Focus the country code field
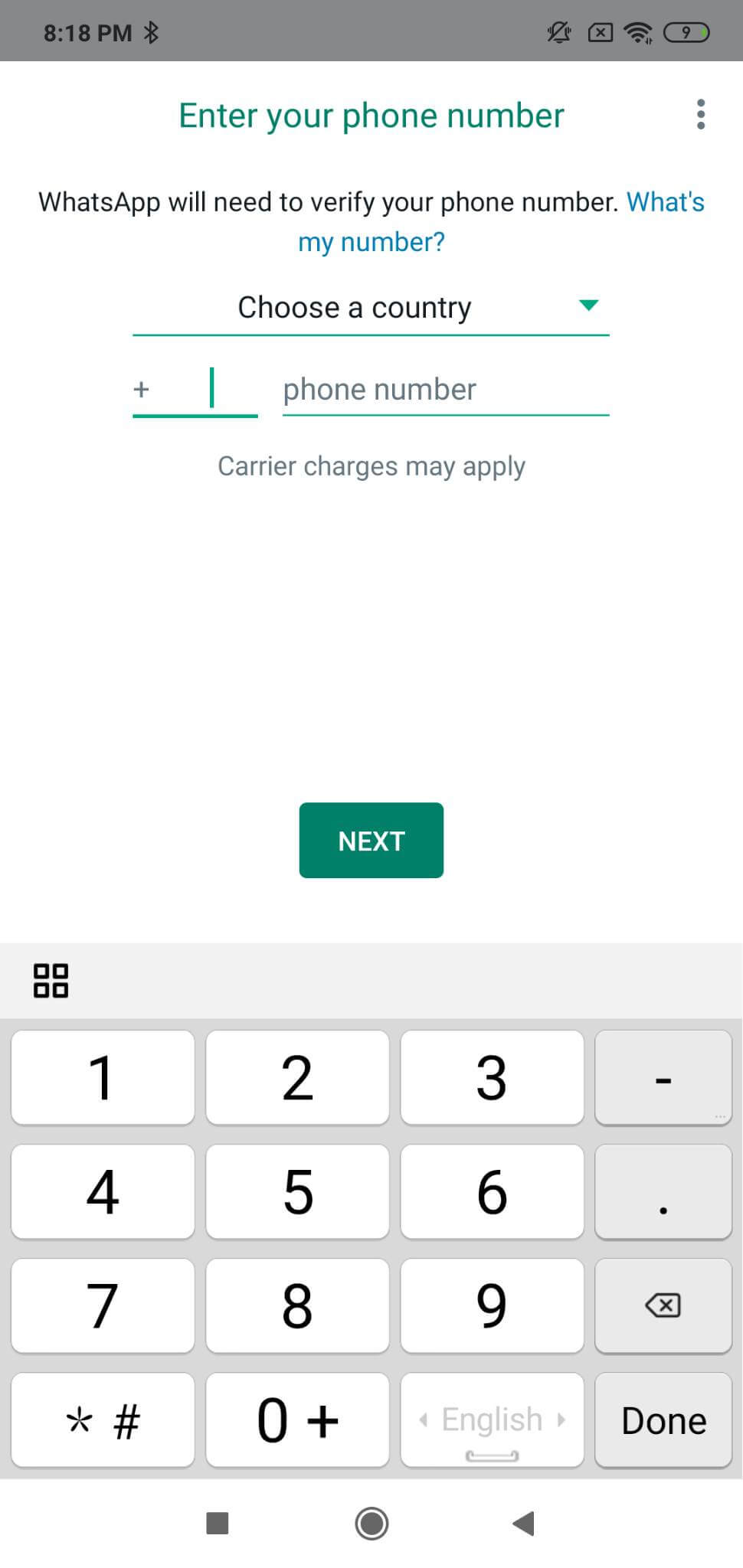The image size is (743, 1568). click(195, 389)
